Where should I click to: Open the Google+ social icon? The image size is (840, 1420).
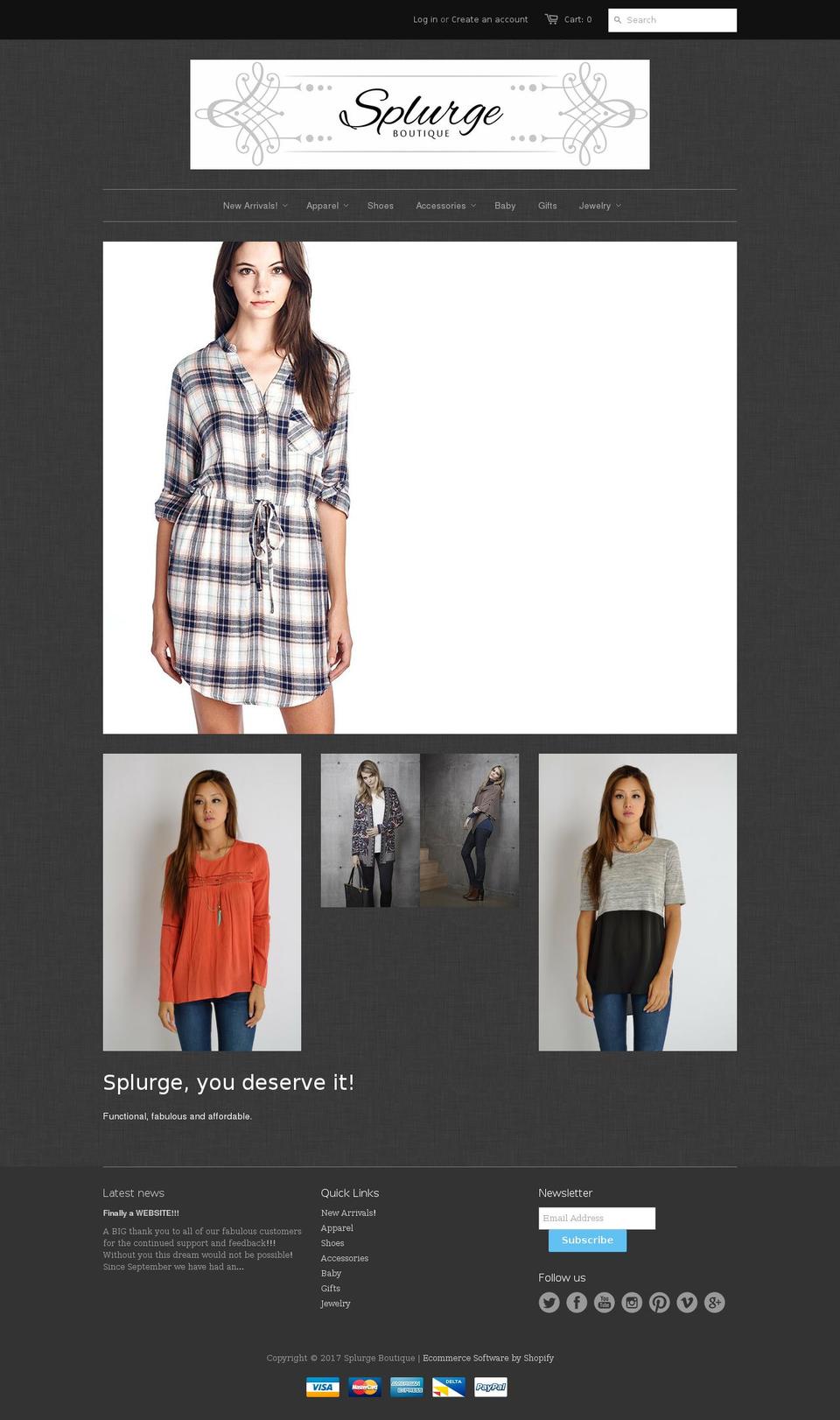[x=715, y=1302]
